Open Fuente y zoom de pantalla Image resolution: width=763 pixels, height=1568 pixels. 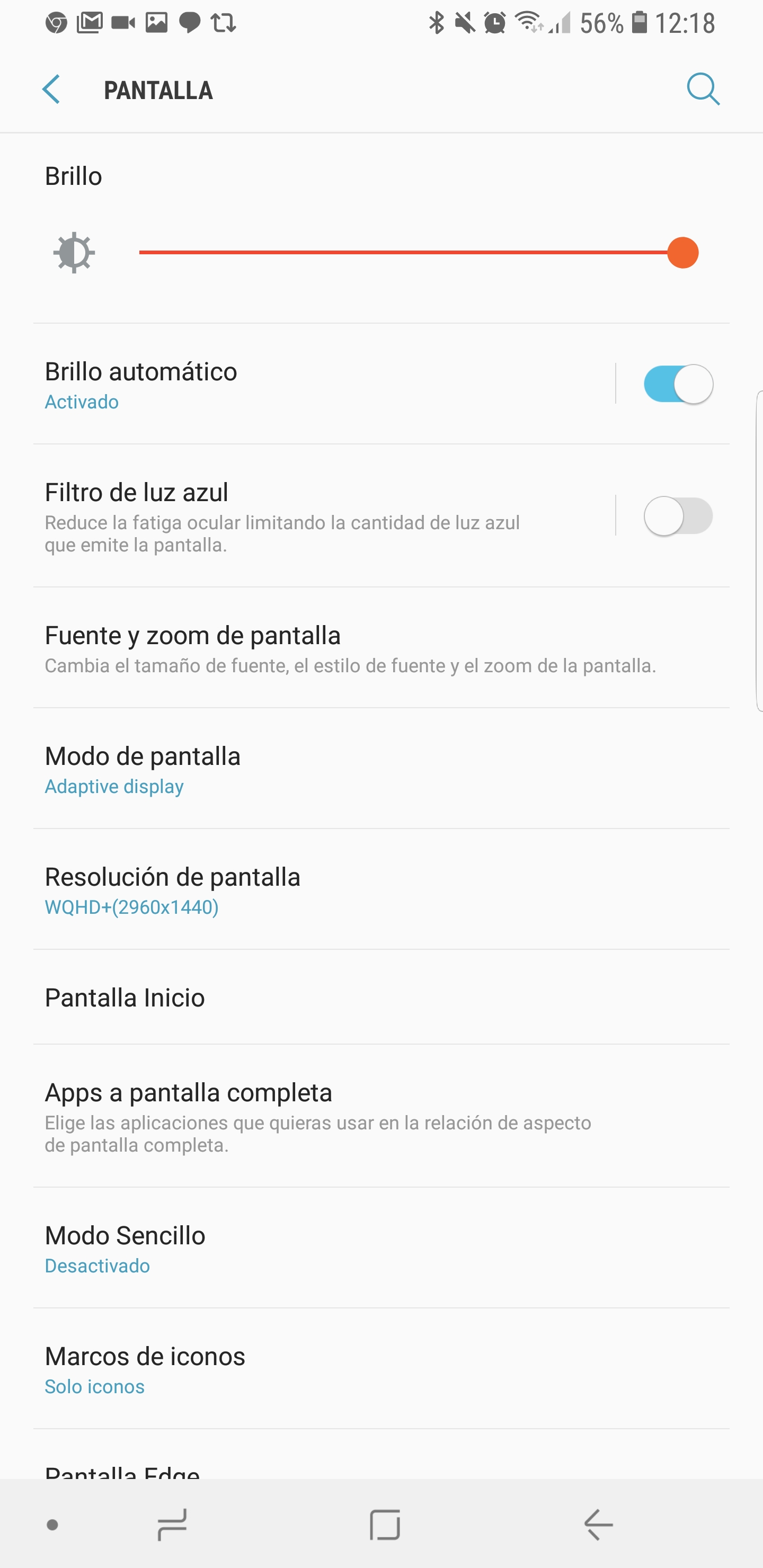click(x=350, y=648)
